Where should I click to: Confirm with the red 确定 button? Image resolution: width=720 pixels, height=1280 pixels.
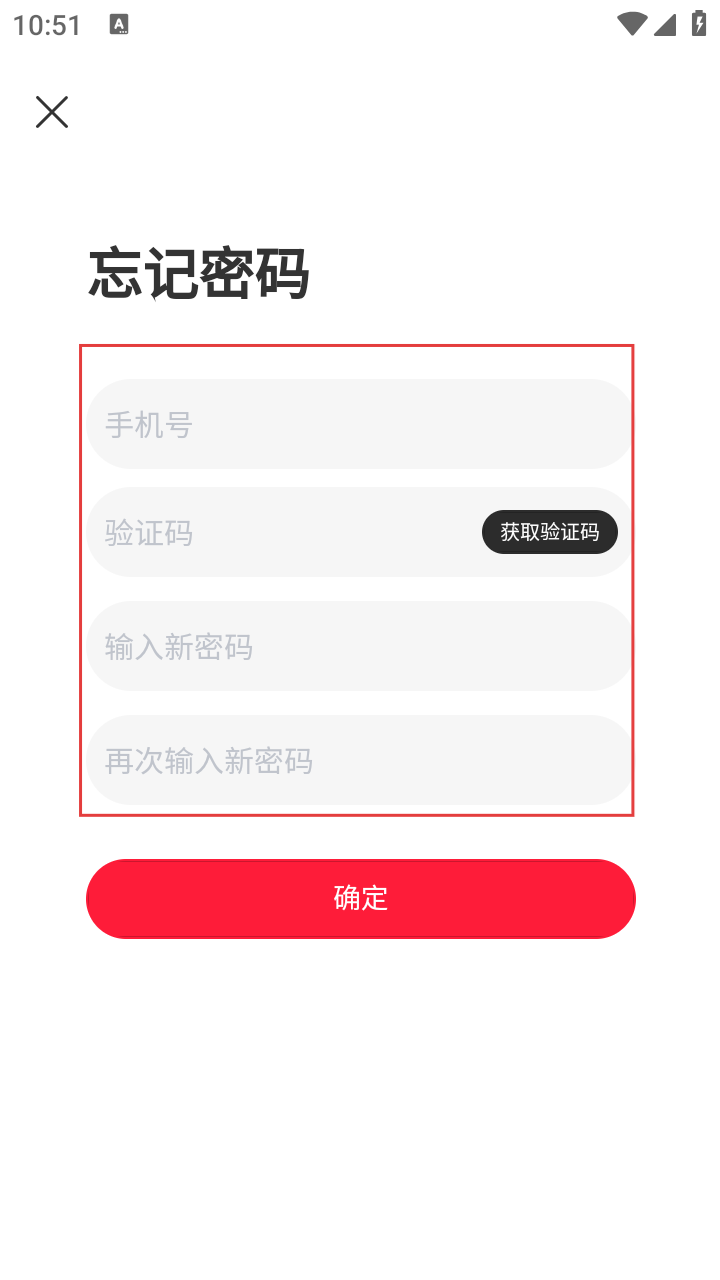361,898
